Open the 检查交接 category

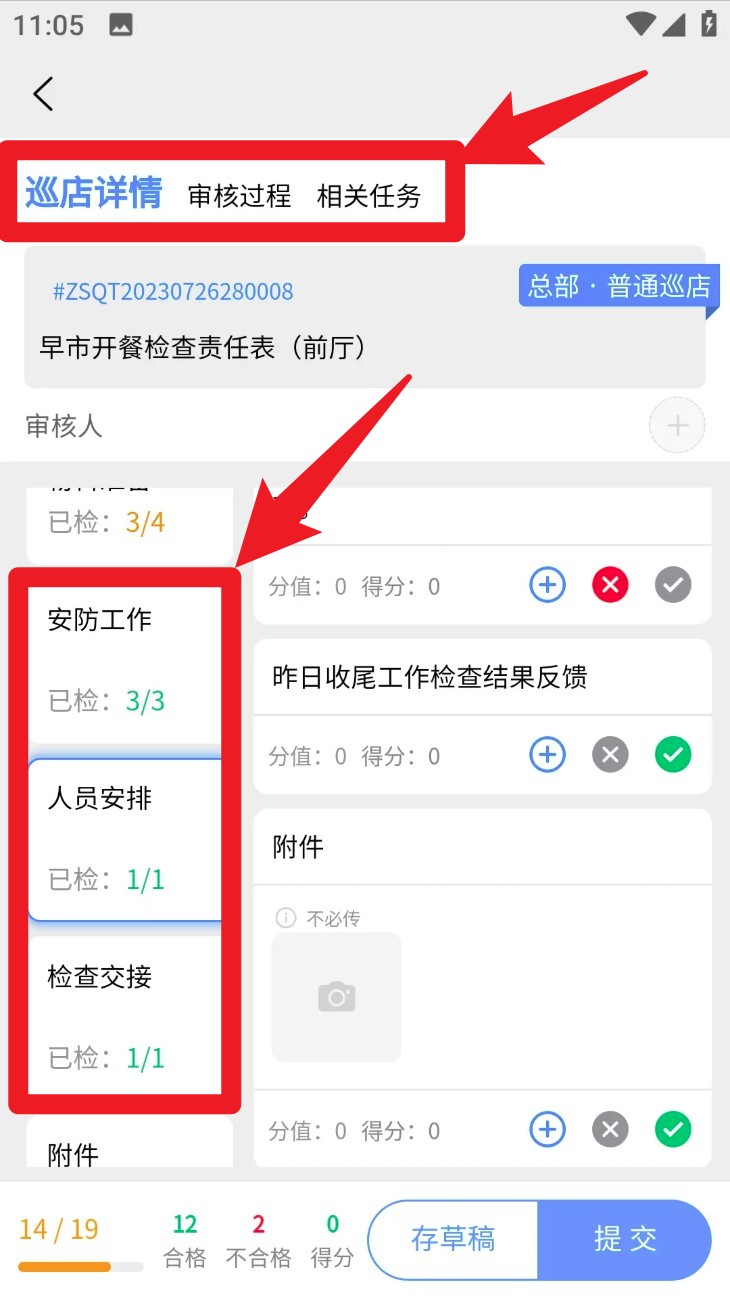[124, 1016]
